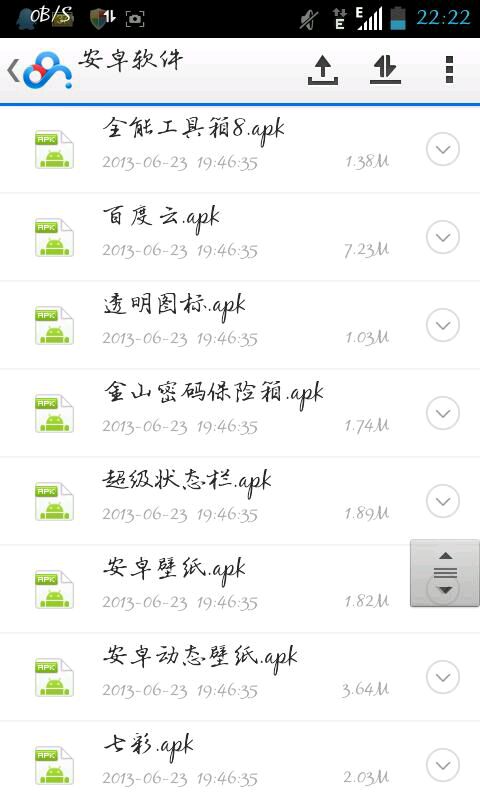480x800 pixels.
Task: Expand options for 百度云.apk
Action: (443, 237)
